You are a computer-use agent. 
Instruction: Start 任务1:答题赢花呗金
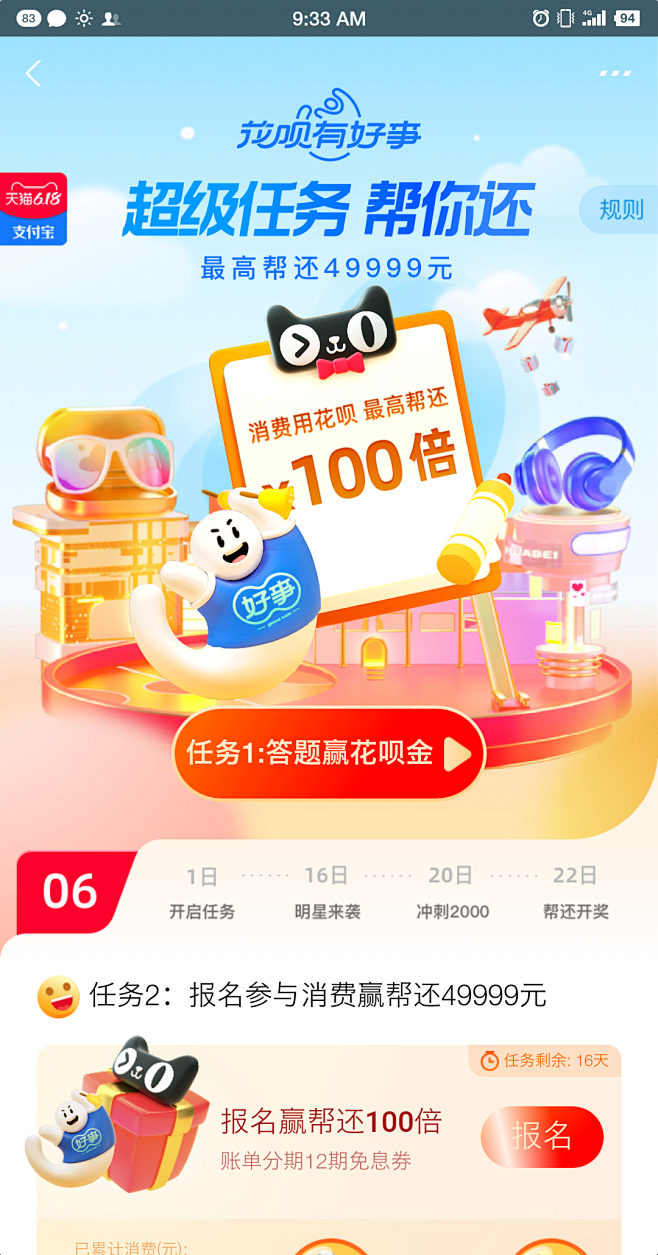tap(329, 753)
